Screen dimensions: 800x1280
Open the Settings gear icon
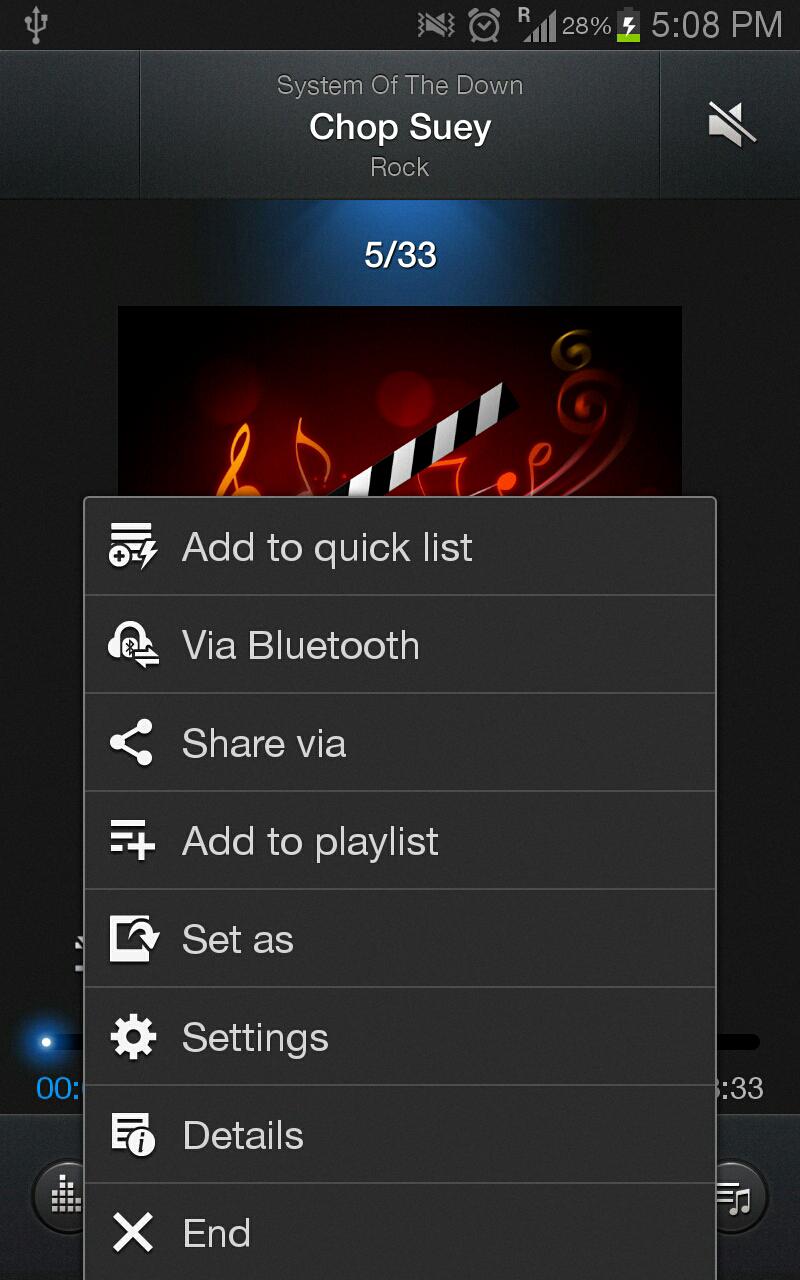[131, 1037]
